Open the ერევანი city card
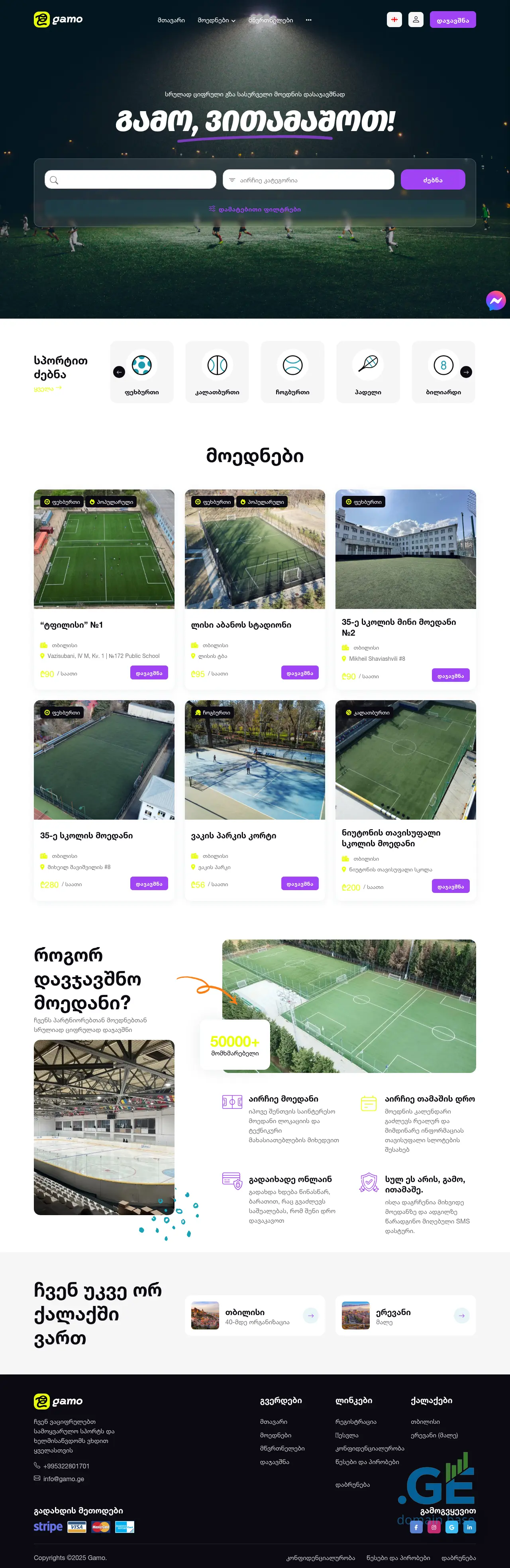Screen dimensions: 510x1568 (405, 1315)
